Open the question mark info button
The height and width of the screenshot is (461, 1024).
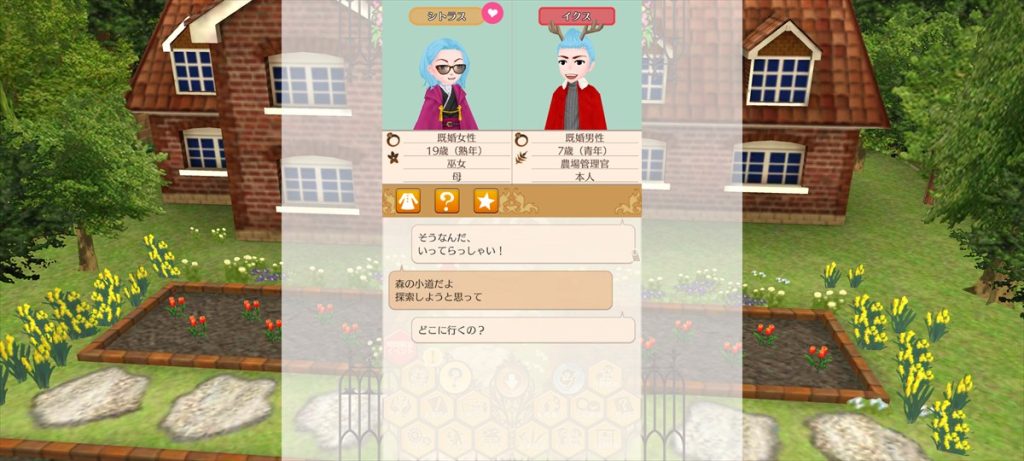pos(447,201)
